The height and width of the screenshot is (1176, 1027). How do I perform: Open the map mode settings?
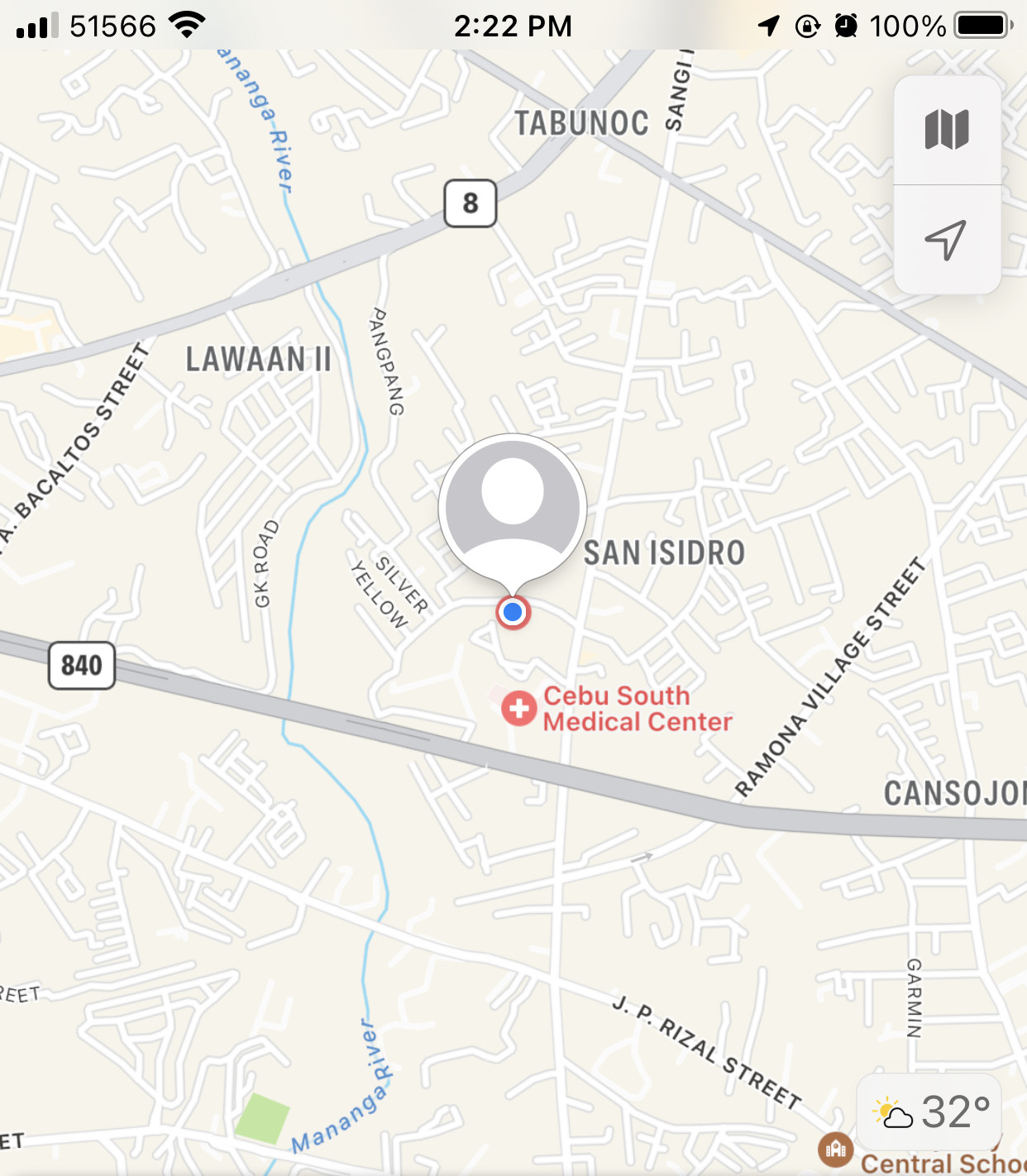pos(947,130)
